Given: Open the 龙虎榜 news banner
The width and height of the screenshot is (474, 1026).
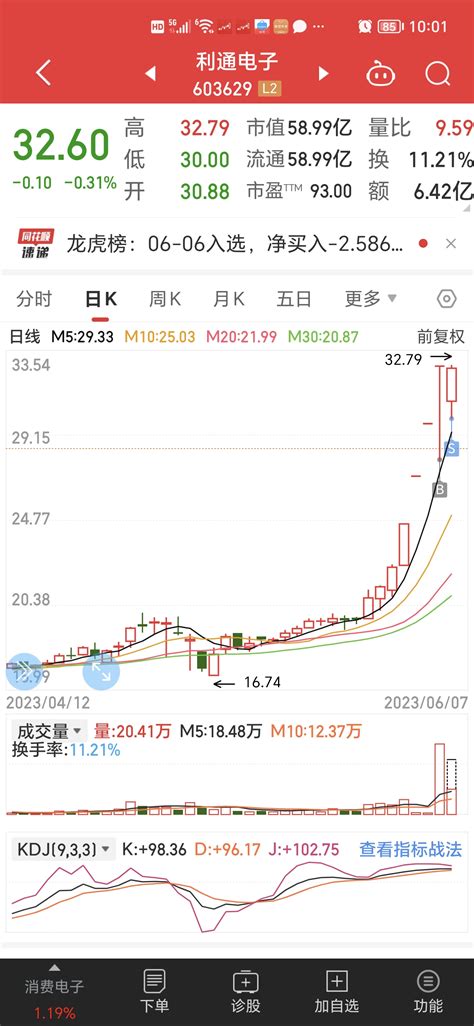Looking at the screenshot, I should click(236, 244).
